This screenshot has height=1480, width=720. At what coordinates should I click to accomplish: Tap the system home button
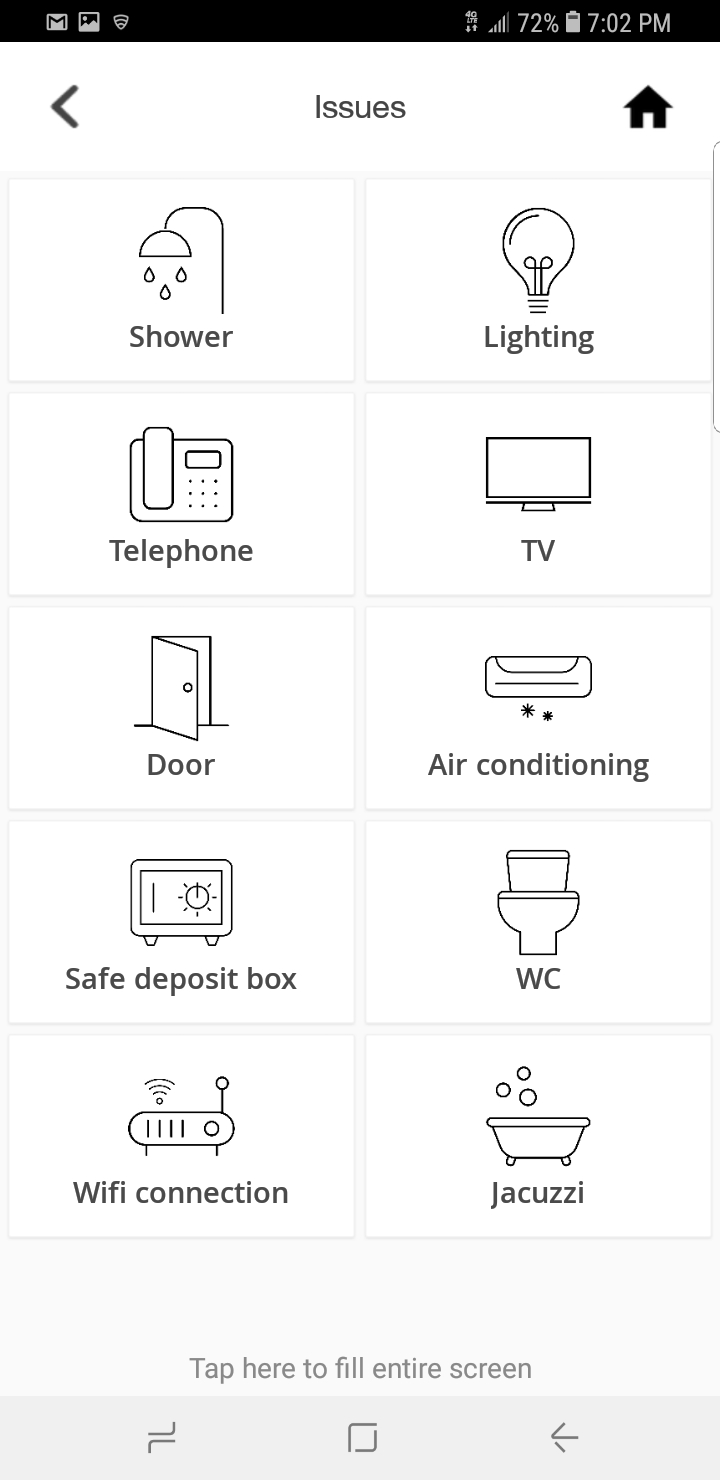(362, 1438)
